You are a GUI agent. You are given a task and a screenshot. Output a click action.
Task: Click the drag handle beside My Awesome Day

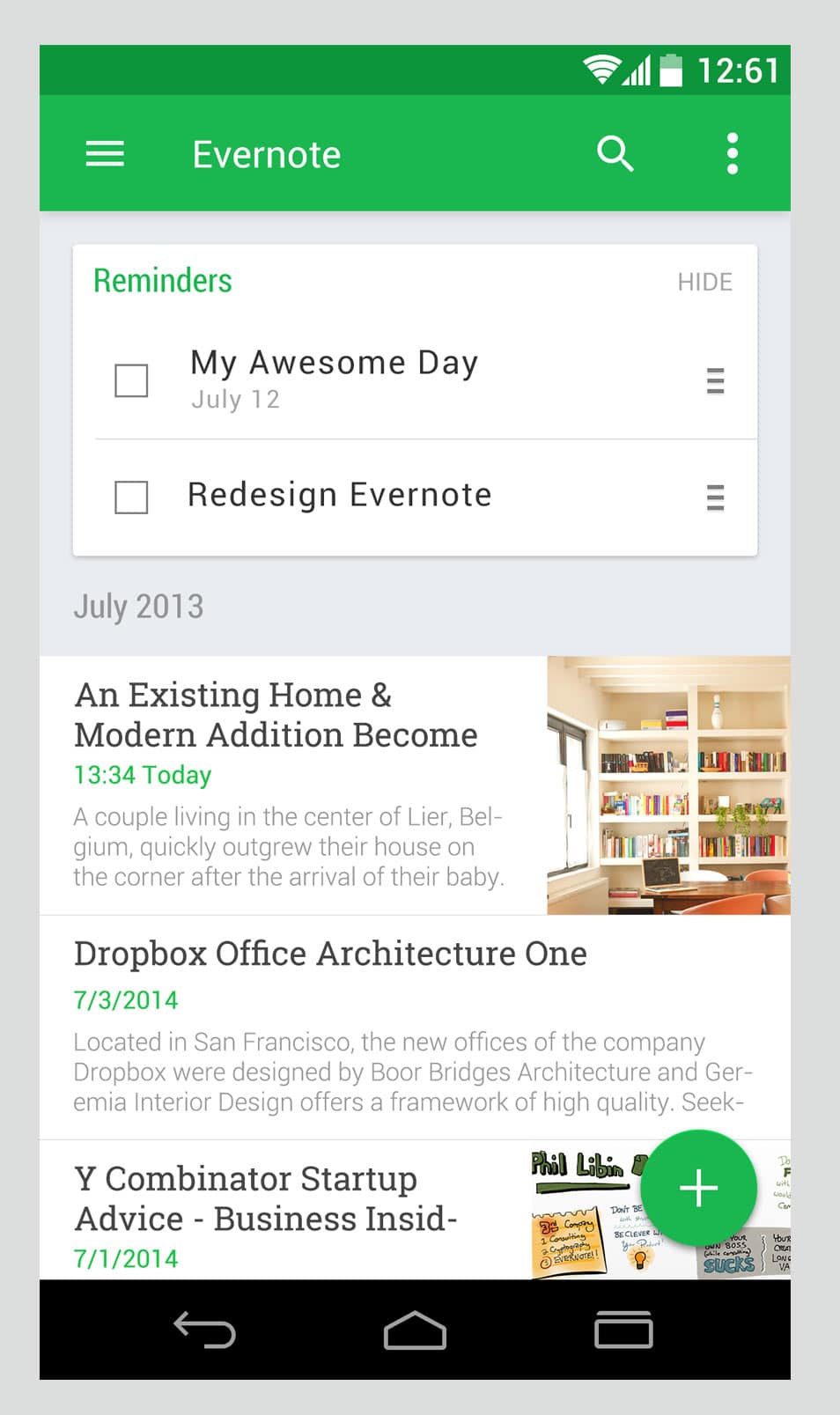[715, 381]
